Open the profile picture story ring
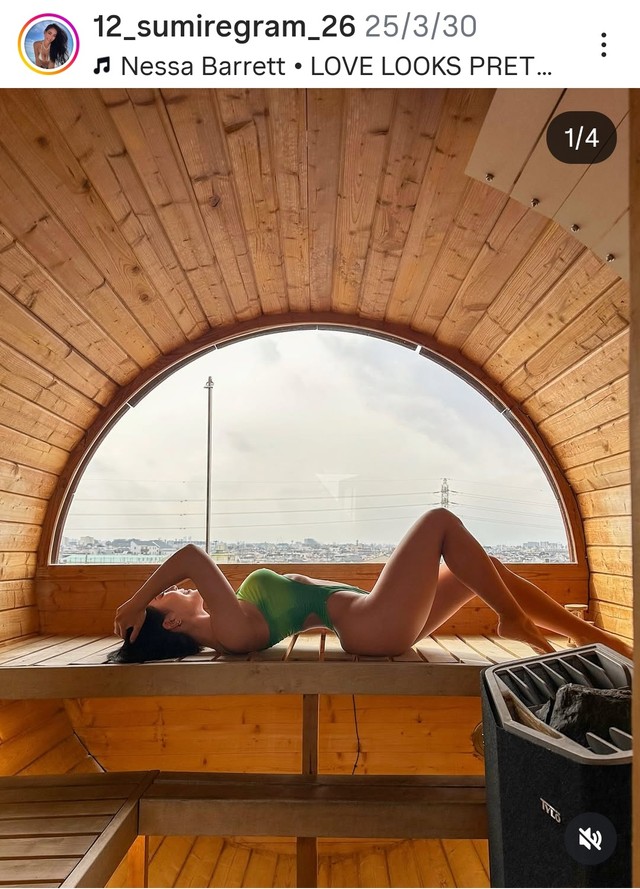640x889 pixels. (x=48, y=44)
